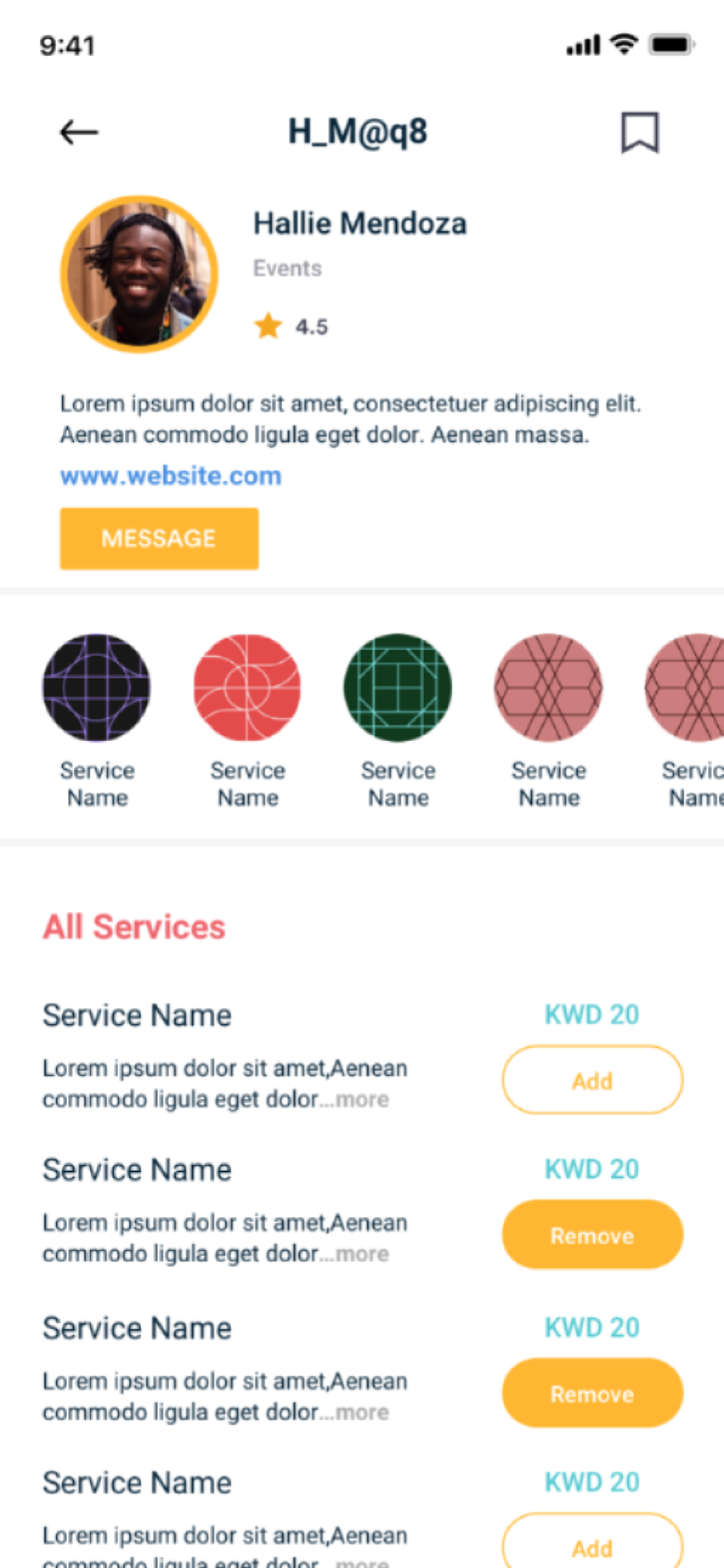Open the black-purple patterned service circle

(x=97, y=687)
